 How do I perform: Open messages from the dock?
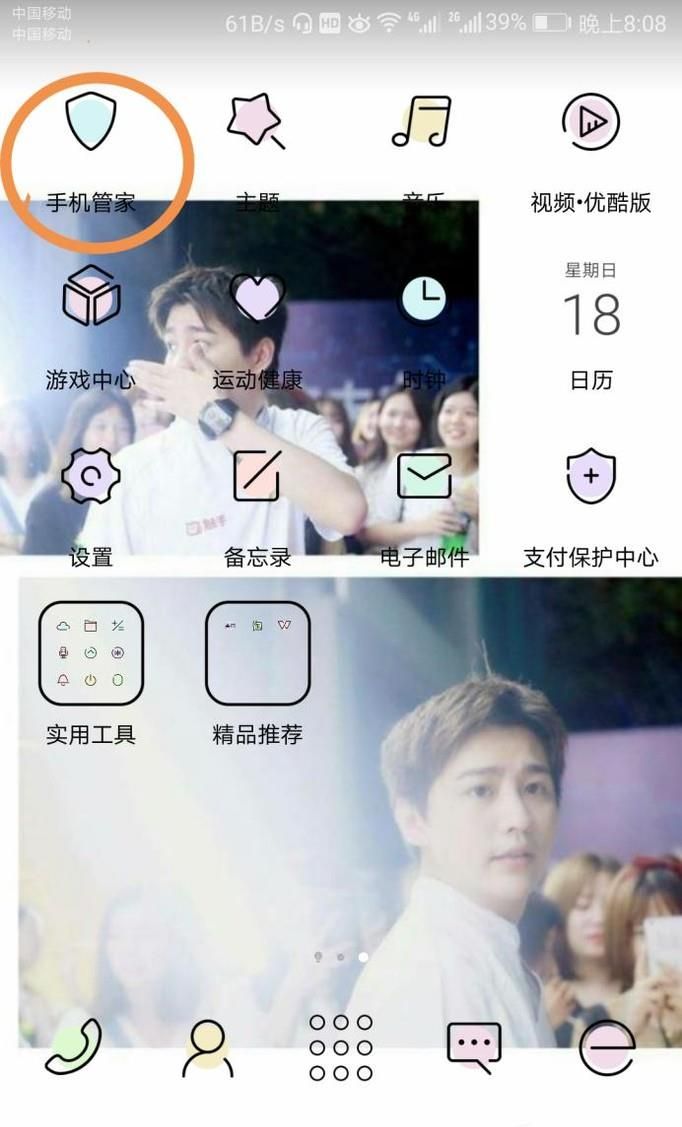tap(473, 1046)
